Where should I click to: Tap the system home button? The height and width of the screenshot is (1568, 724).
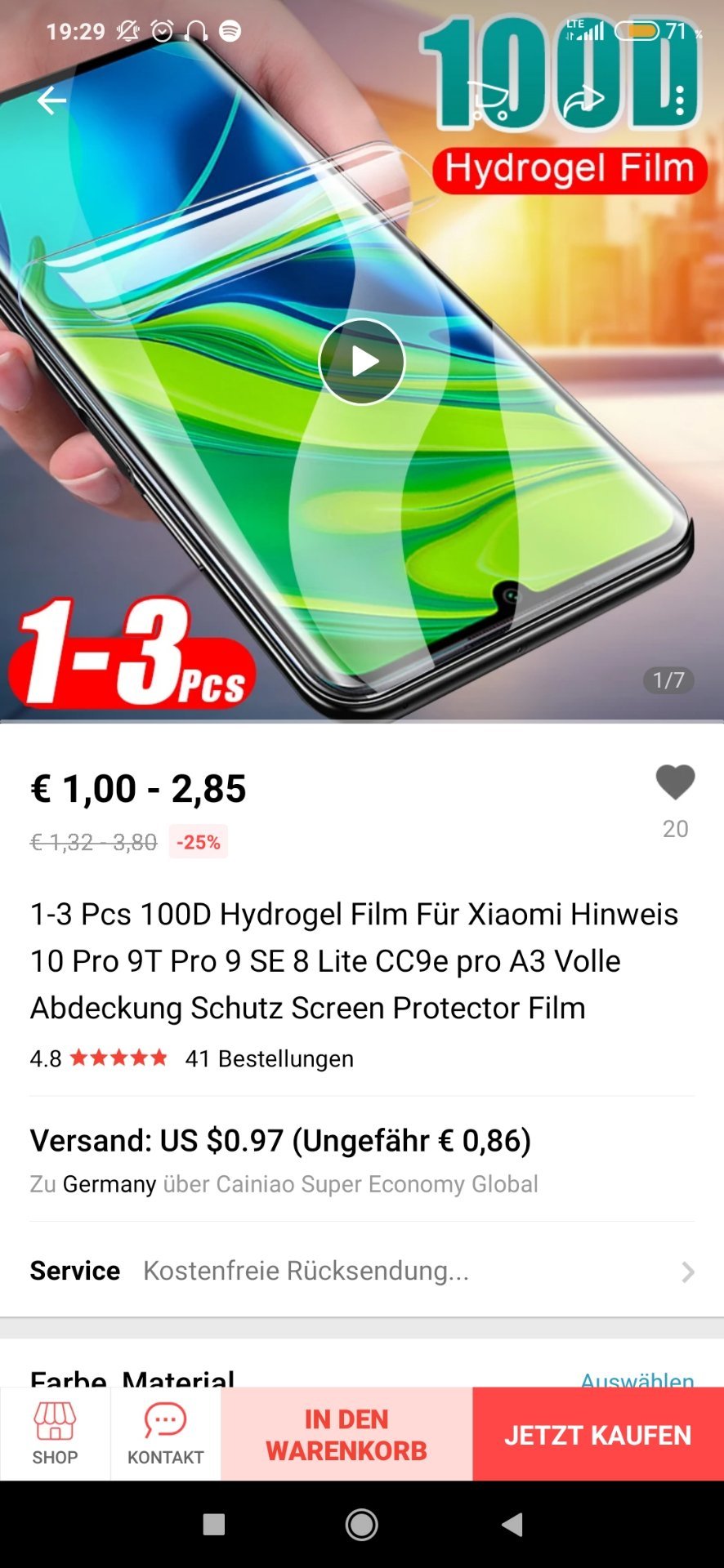pos(362,1524)
